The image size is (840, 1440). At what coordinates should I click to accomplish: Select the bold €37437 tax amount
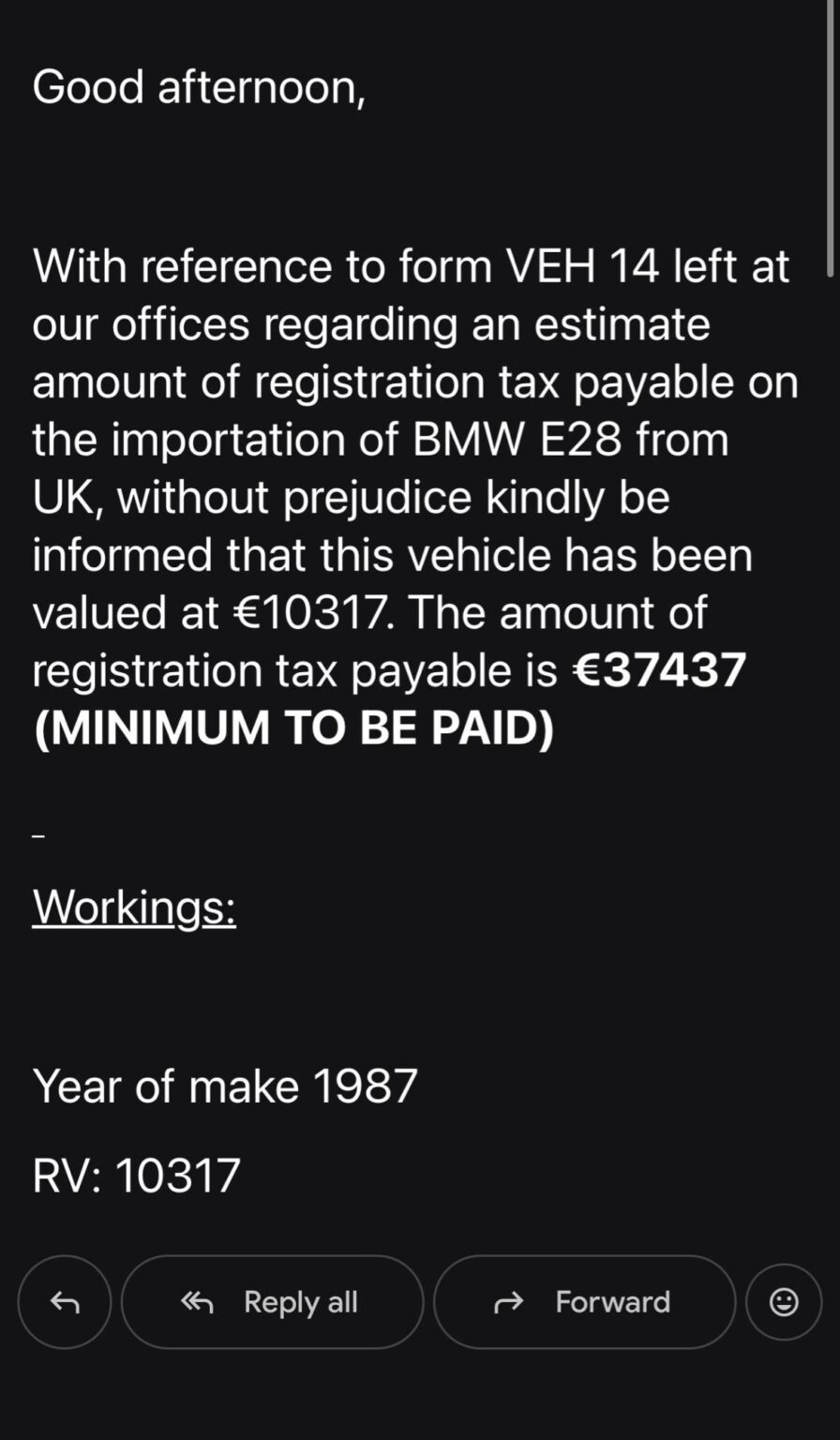pyautogui.click(x=657, y=669)
